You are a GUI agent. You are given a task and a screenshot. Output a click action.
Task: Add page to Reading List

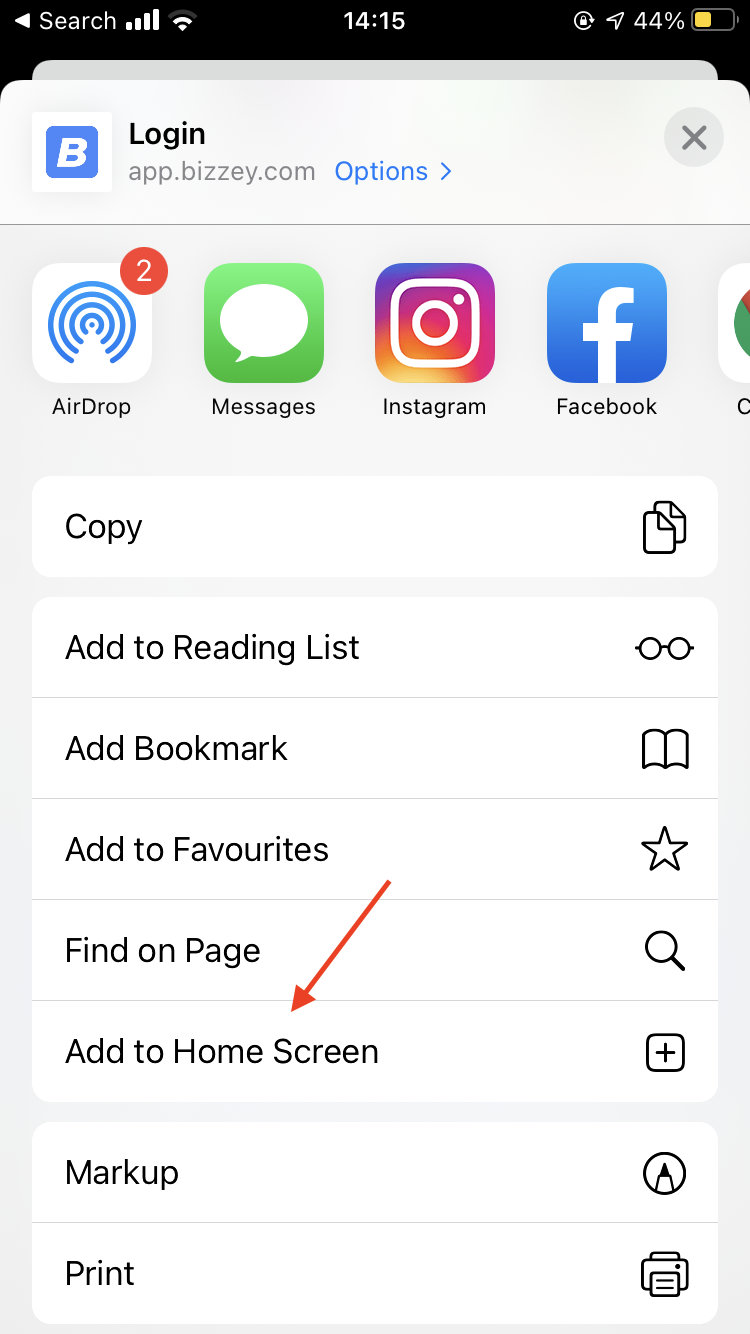click(x=375, y=648)
